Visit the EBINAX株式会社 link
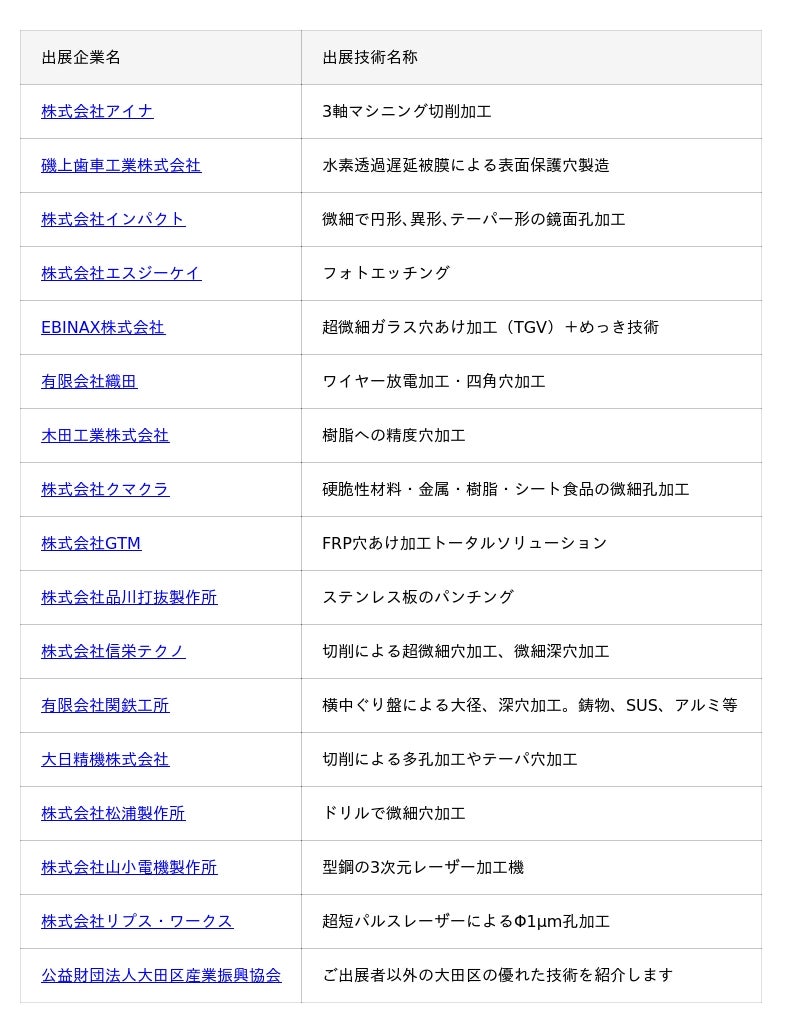Screen dimensions: 800x1033 (x=103, y=327)
